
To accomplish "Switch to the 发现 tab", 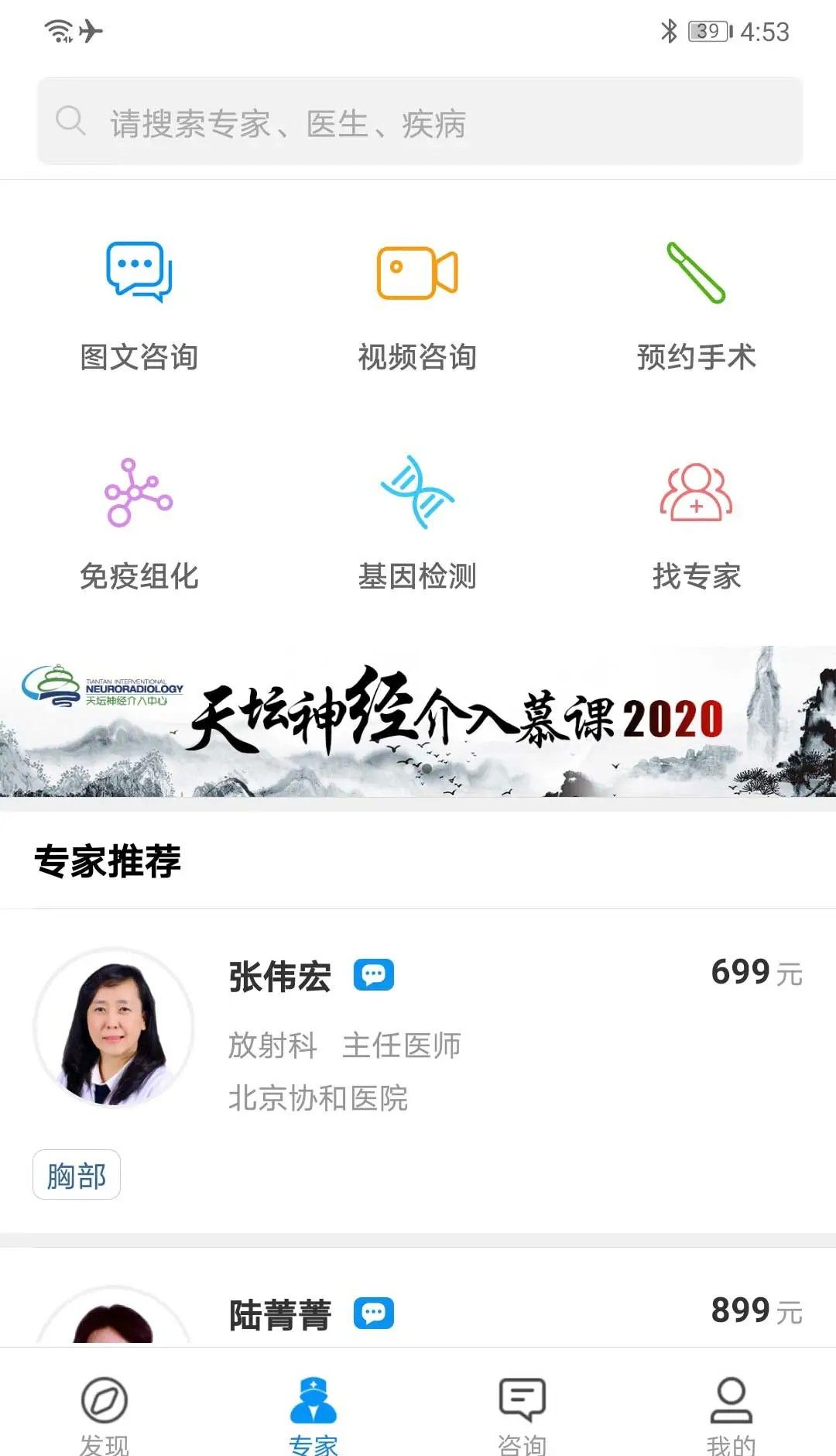I will [x=104, y=1413].
